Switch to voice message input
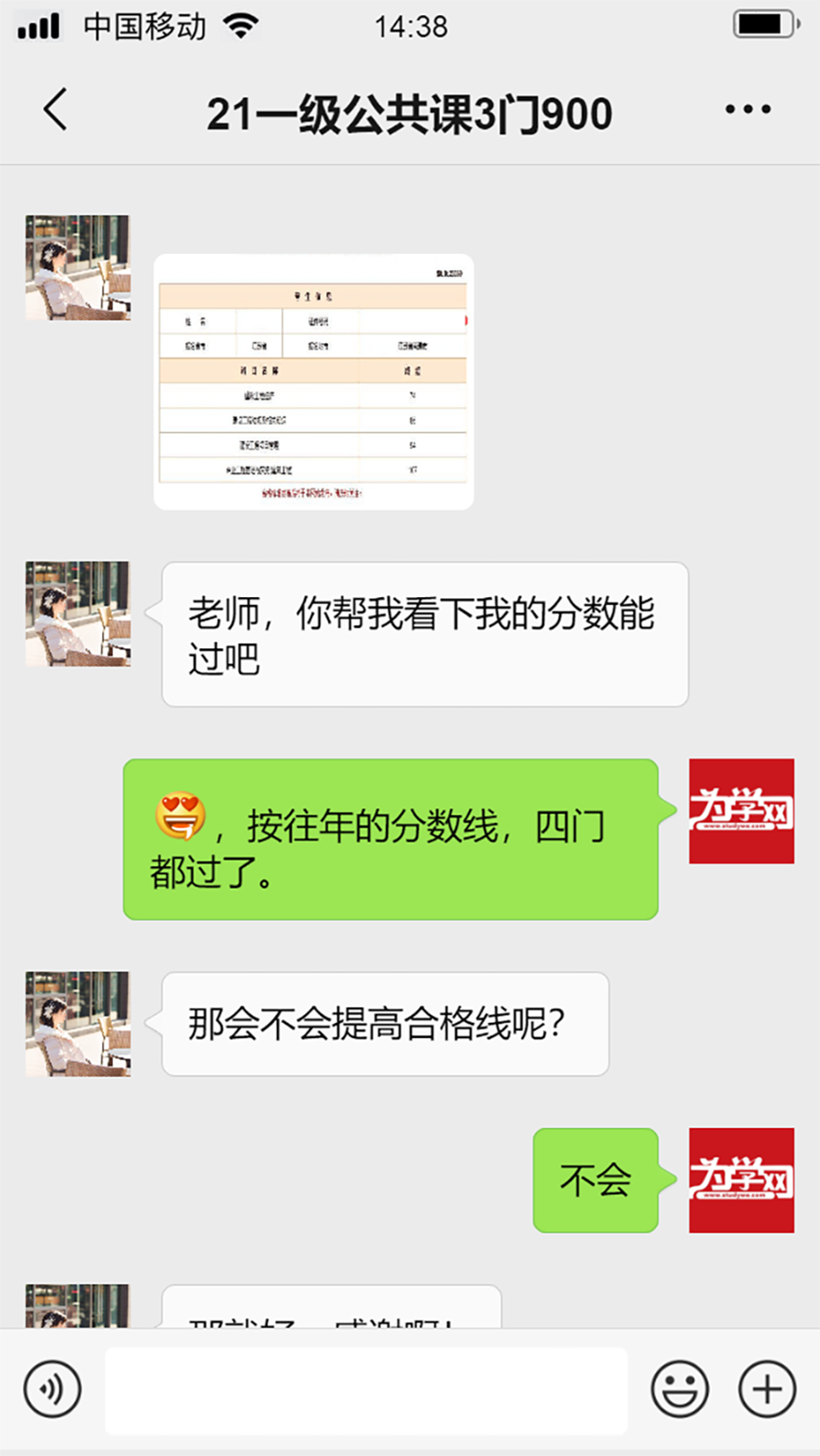Image resolution: width=820 pixels, height=1456 pixels. point(53,1389)
